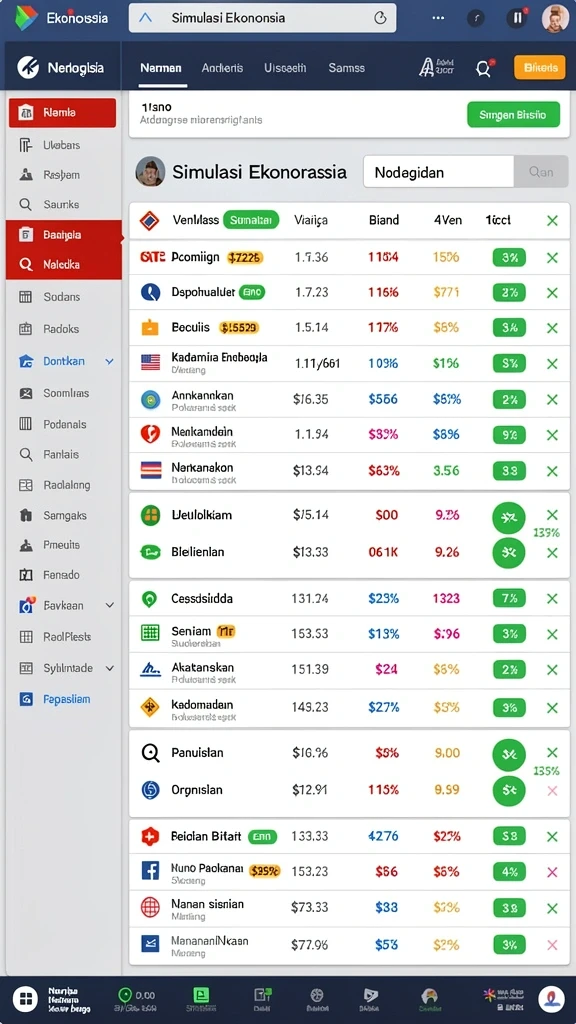Screen dimensions: 576x1024
Task: Tap the search icon in the header
Action: (483, 68)
